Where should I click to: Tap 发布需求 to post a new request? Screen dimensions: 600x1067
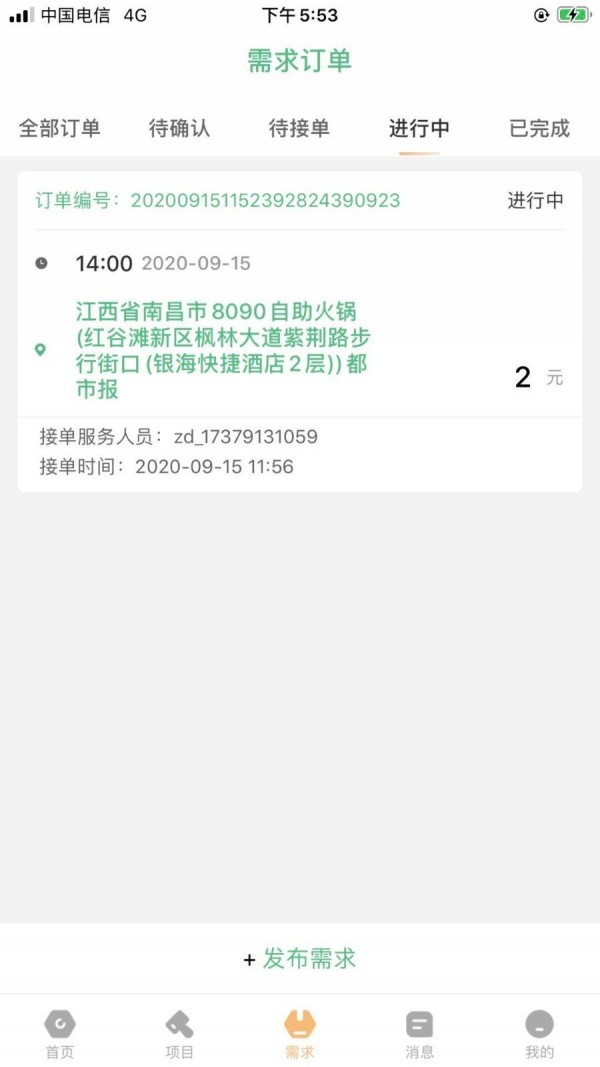(300, 958)
